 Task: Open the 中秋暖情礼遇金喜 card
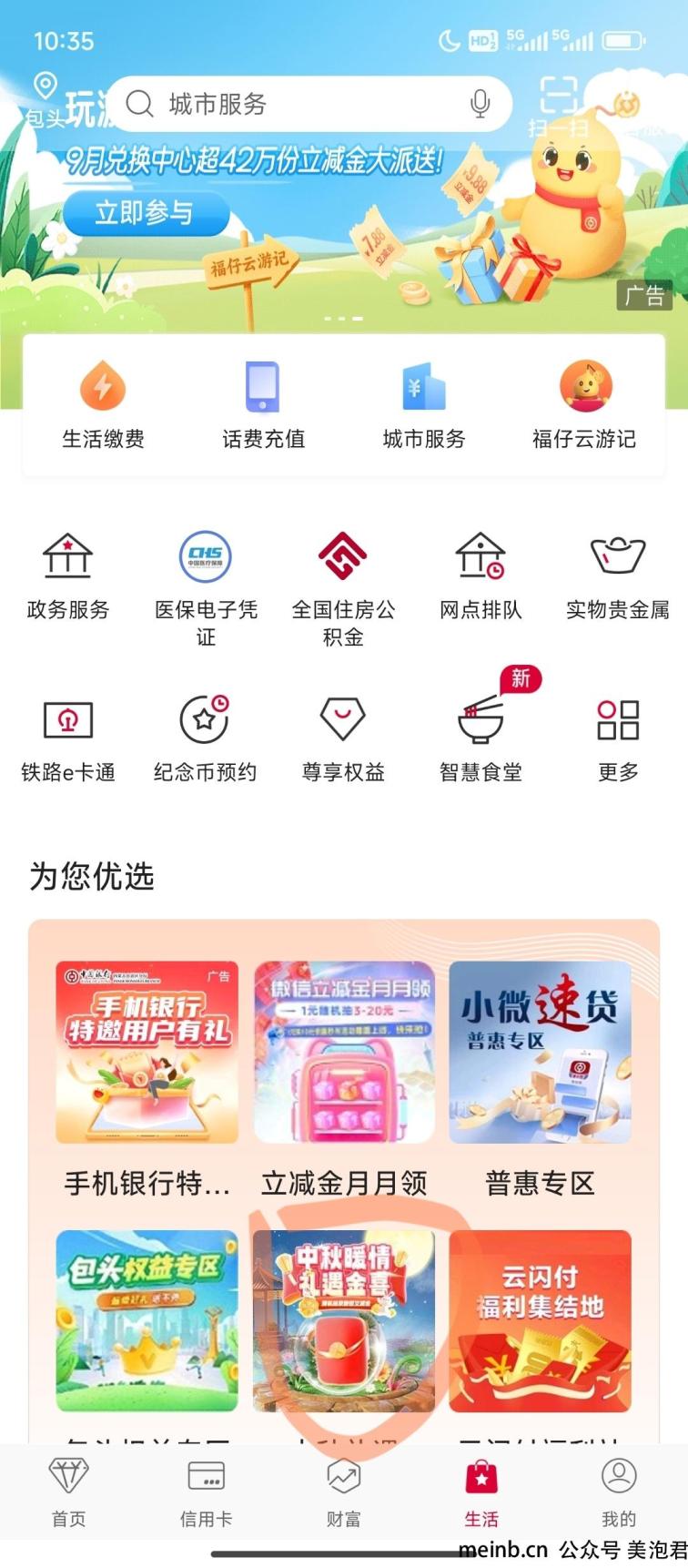point(344,1320)
